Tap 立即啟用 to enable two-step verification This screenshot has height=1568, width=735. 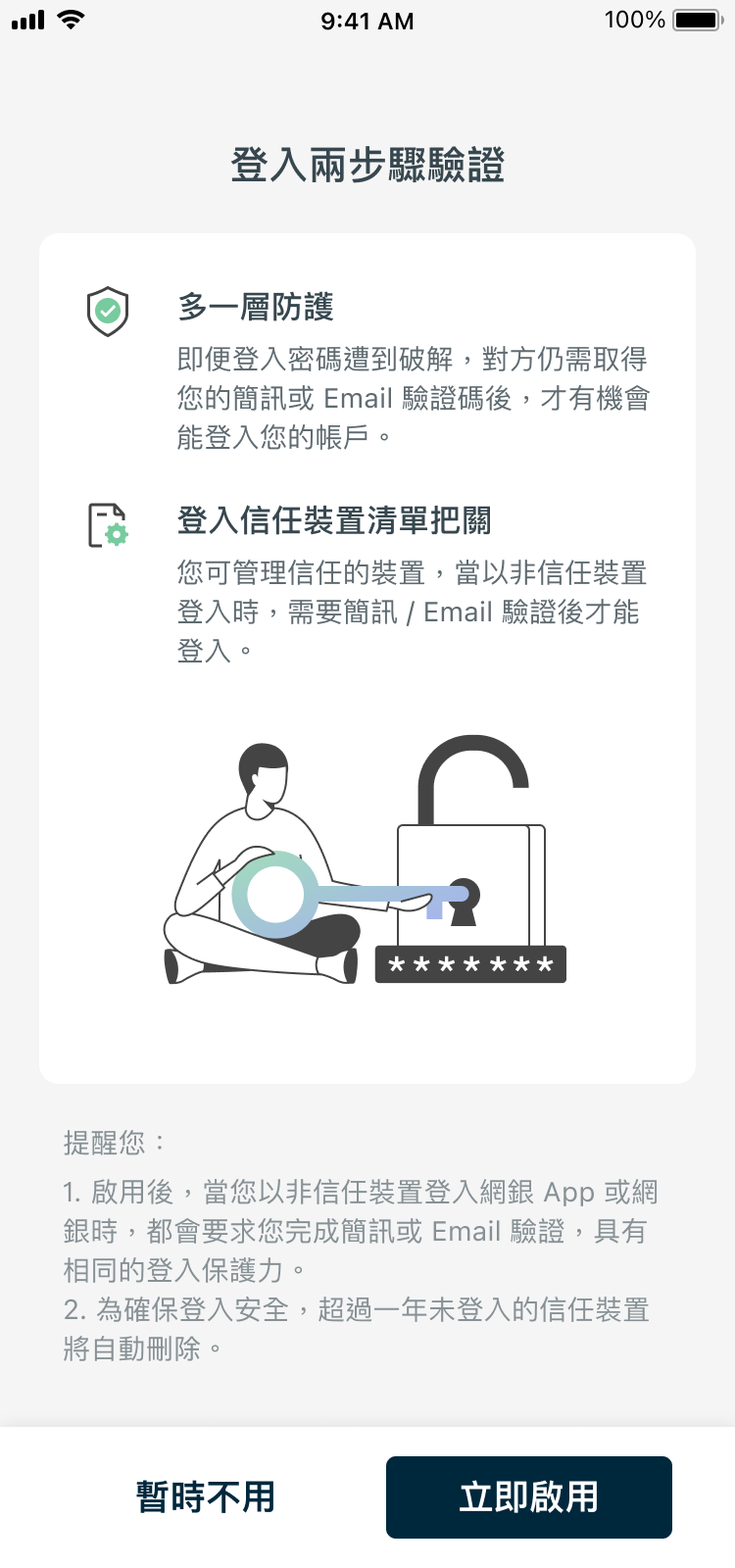(x=528, y=1496)
